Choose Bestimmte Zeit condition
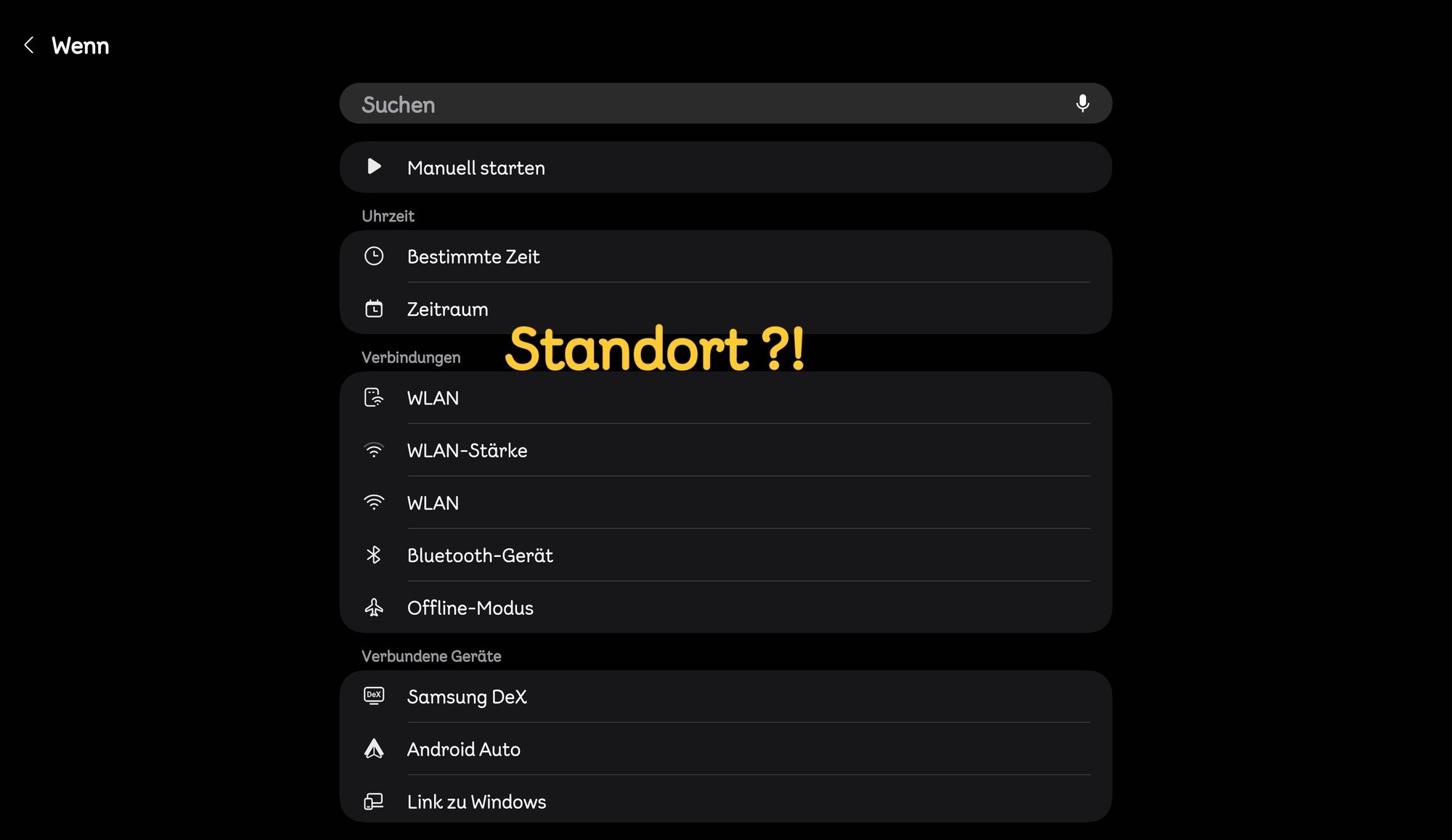 coord(725,257)
